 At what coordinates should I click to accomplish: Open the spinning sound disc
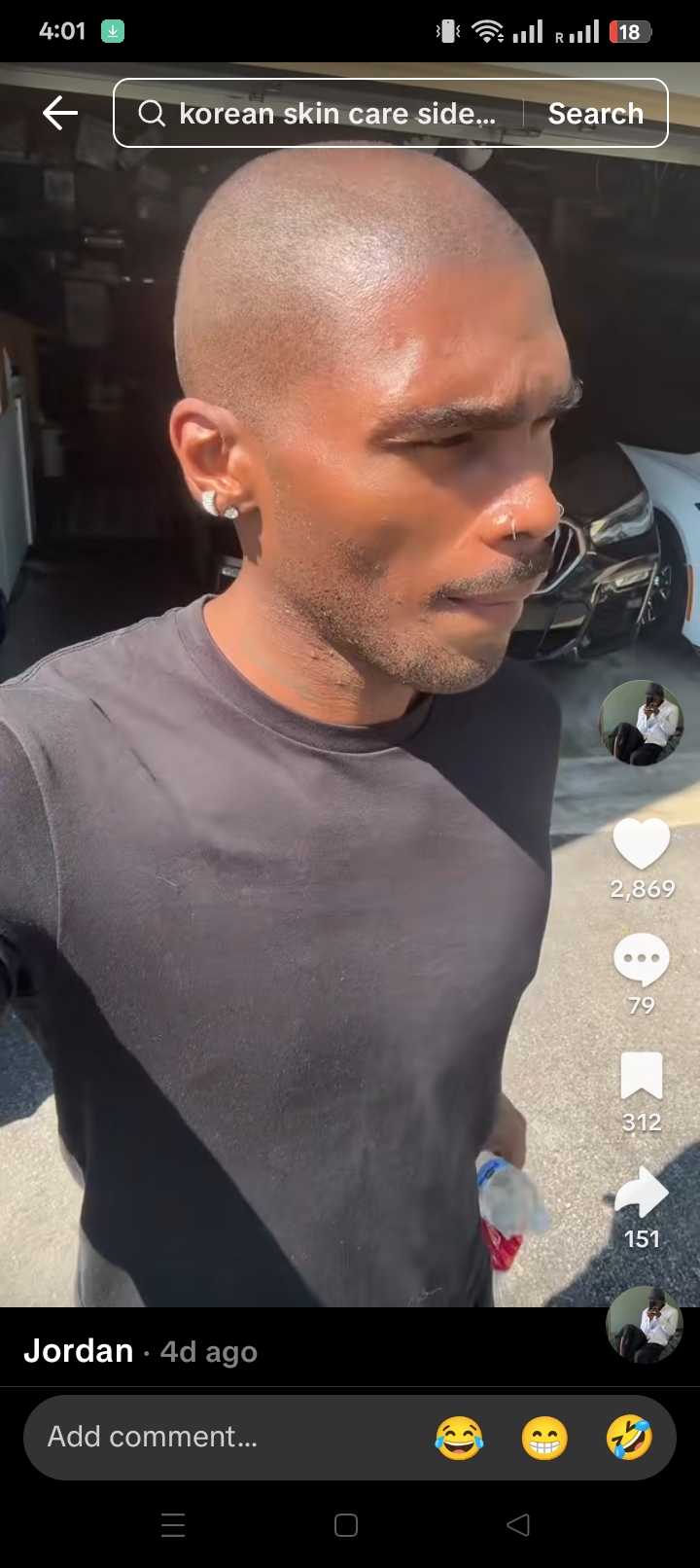click(644, 1323)
